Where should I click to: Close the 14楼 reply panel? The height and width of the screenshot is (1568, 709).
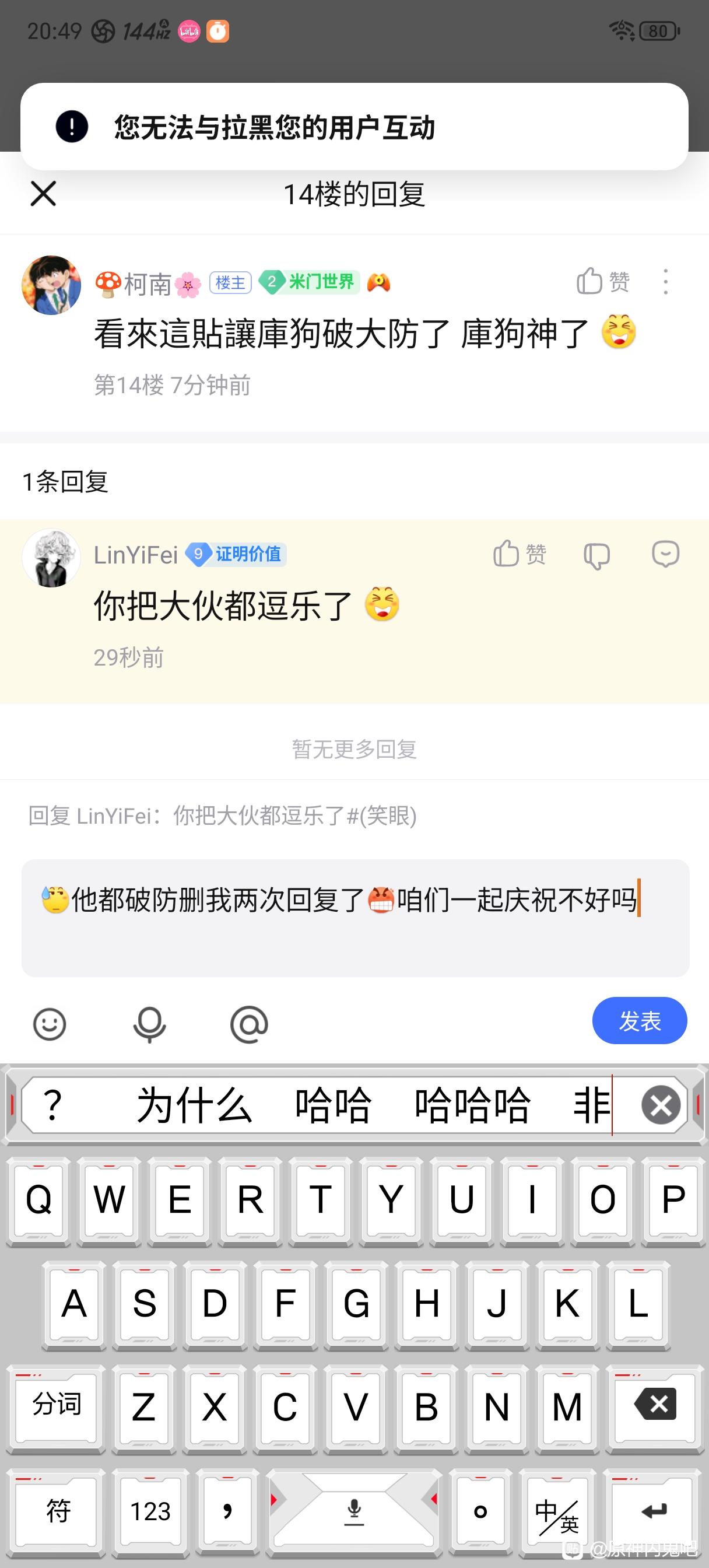43,194
